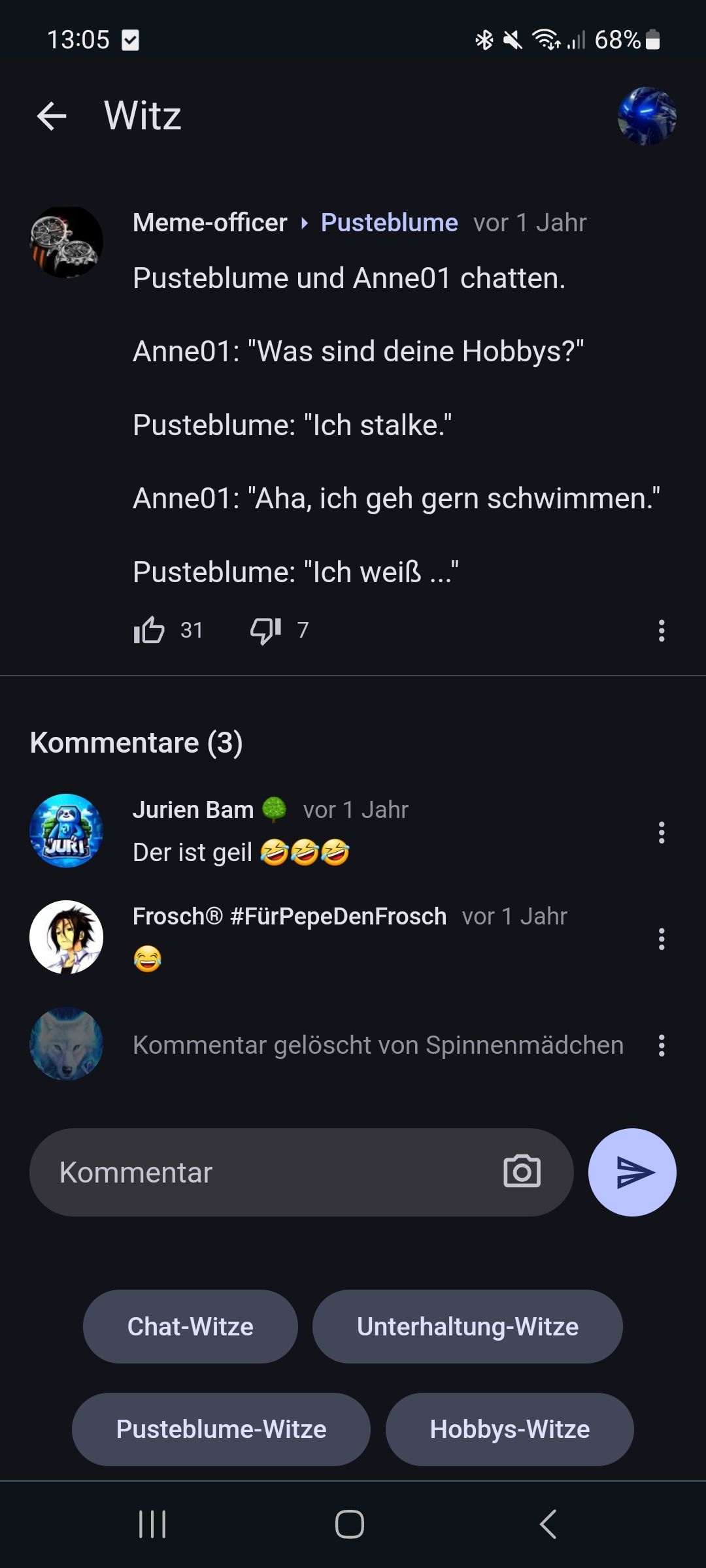Open the joke's three-dot overflow menu
The height and width of the screenshot is (1568, 706).
click(662, 630)
